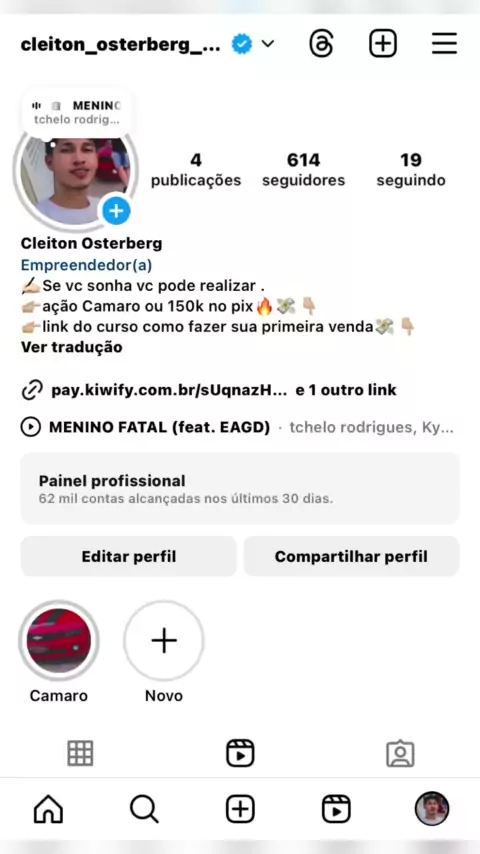View the 19 seguindo list
Screen dimensions: 480x854
(x=411, y=169)
